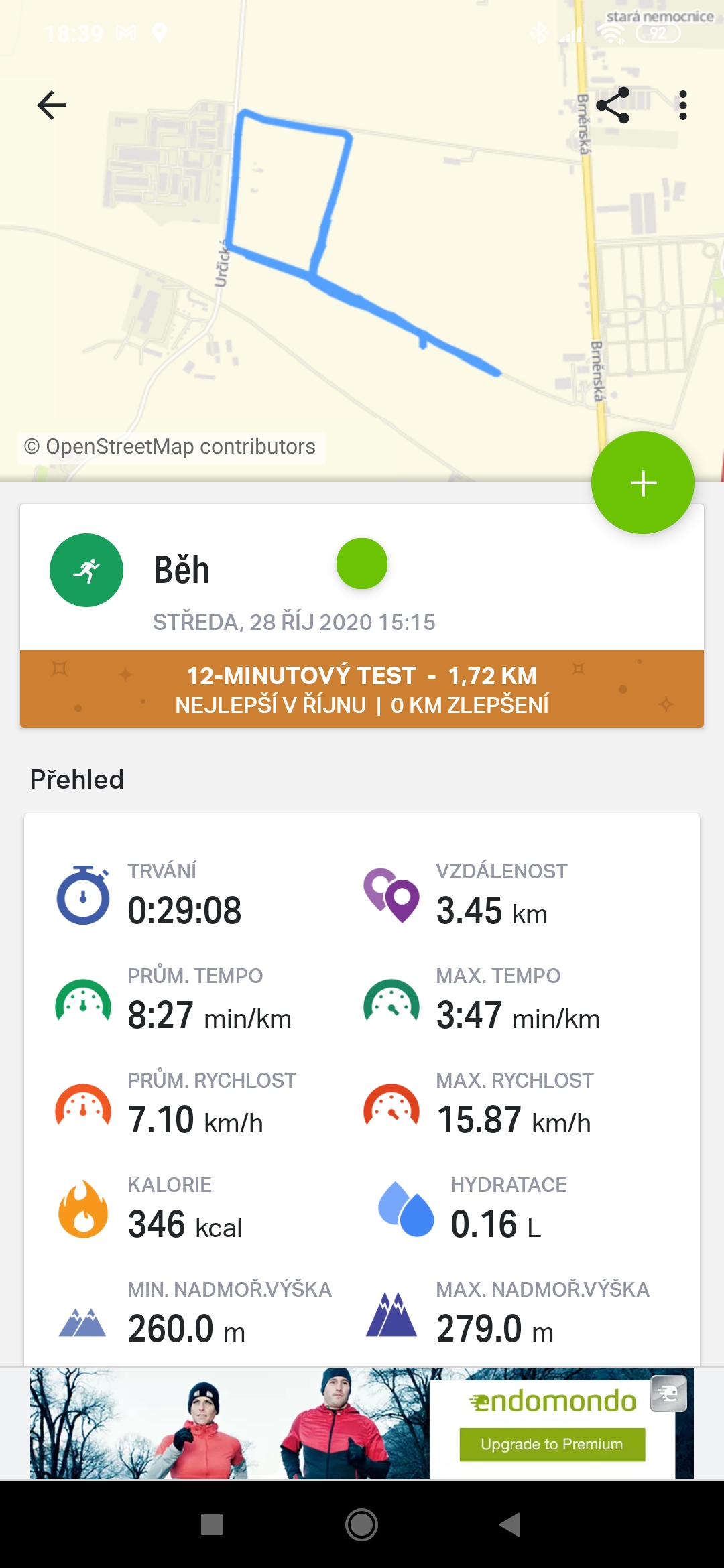This screenshot has height=1568, width=724.
Task: Go back using the top-left arrow
Action: pos(52,105)
